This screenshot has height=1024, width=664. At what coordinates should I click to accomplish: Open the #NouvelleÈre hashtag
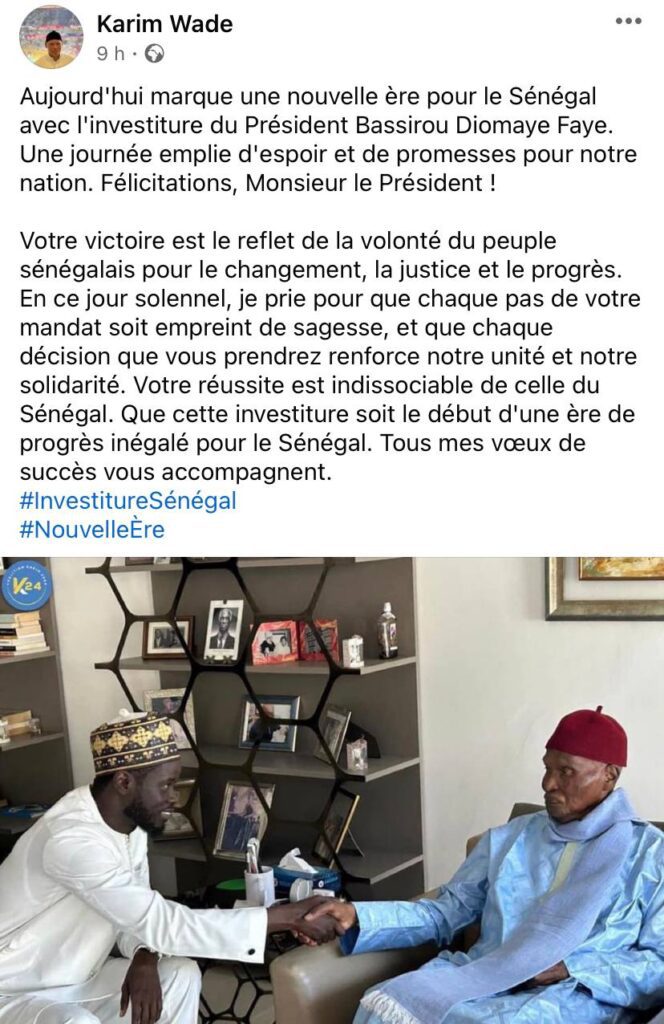point(92,530)
